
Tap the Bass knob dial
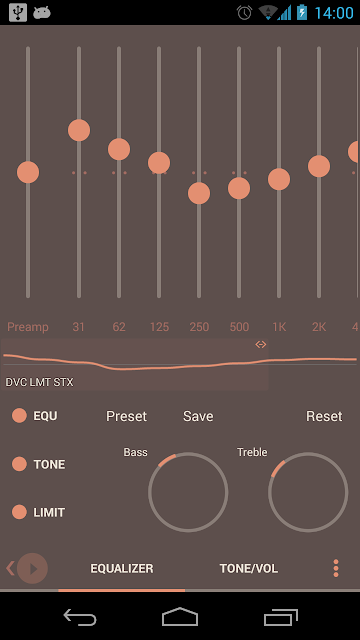coord(188,492)
